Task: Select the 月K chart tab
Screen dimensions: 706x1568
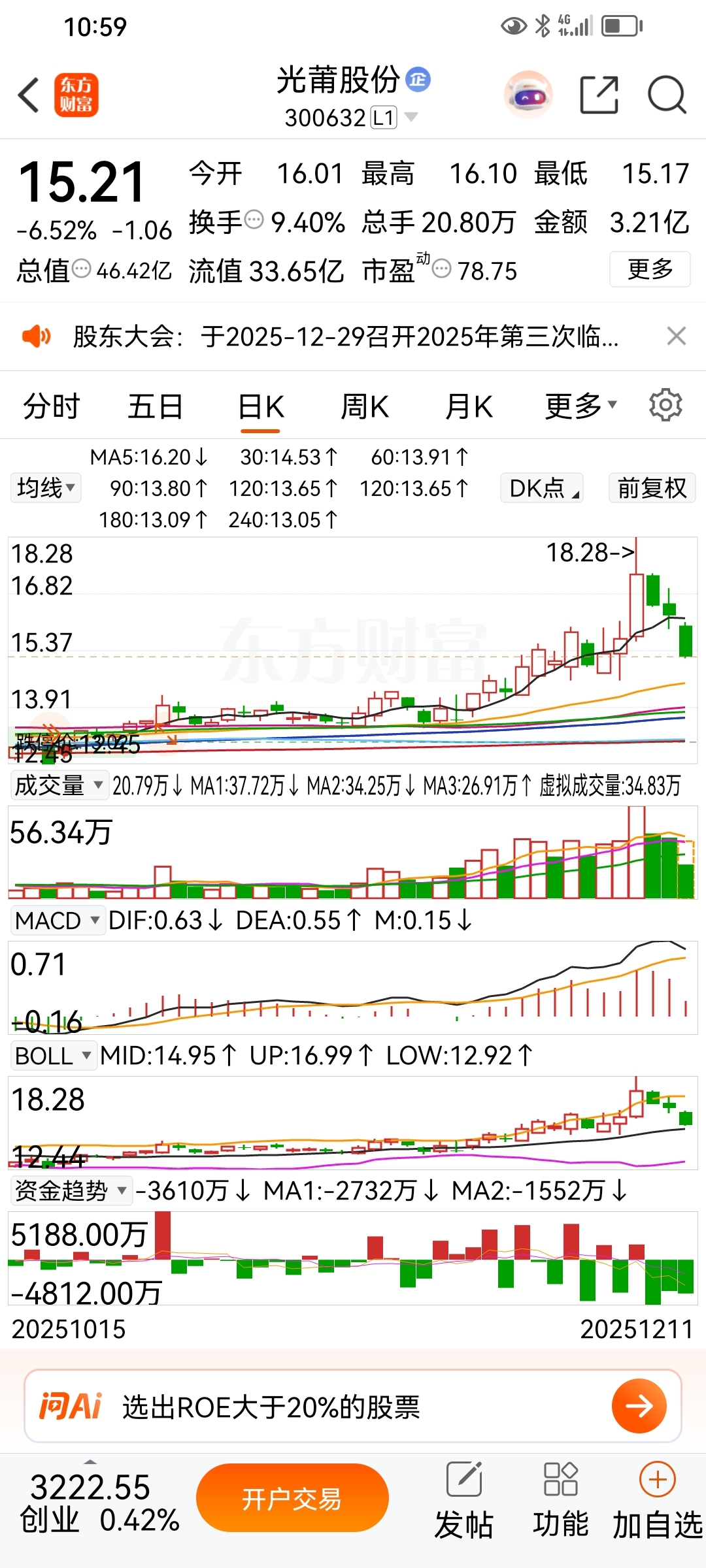Action: point(469,407)
